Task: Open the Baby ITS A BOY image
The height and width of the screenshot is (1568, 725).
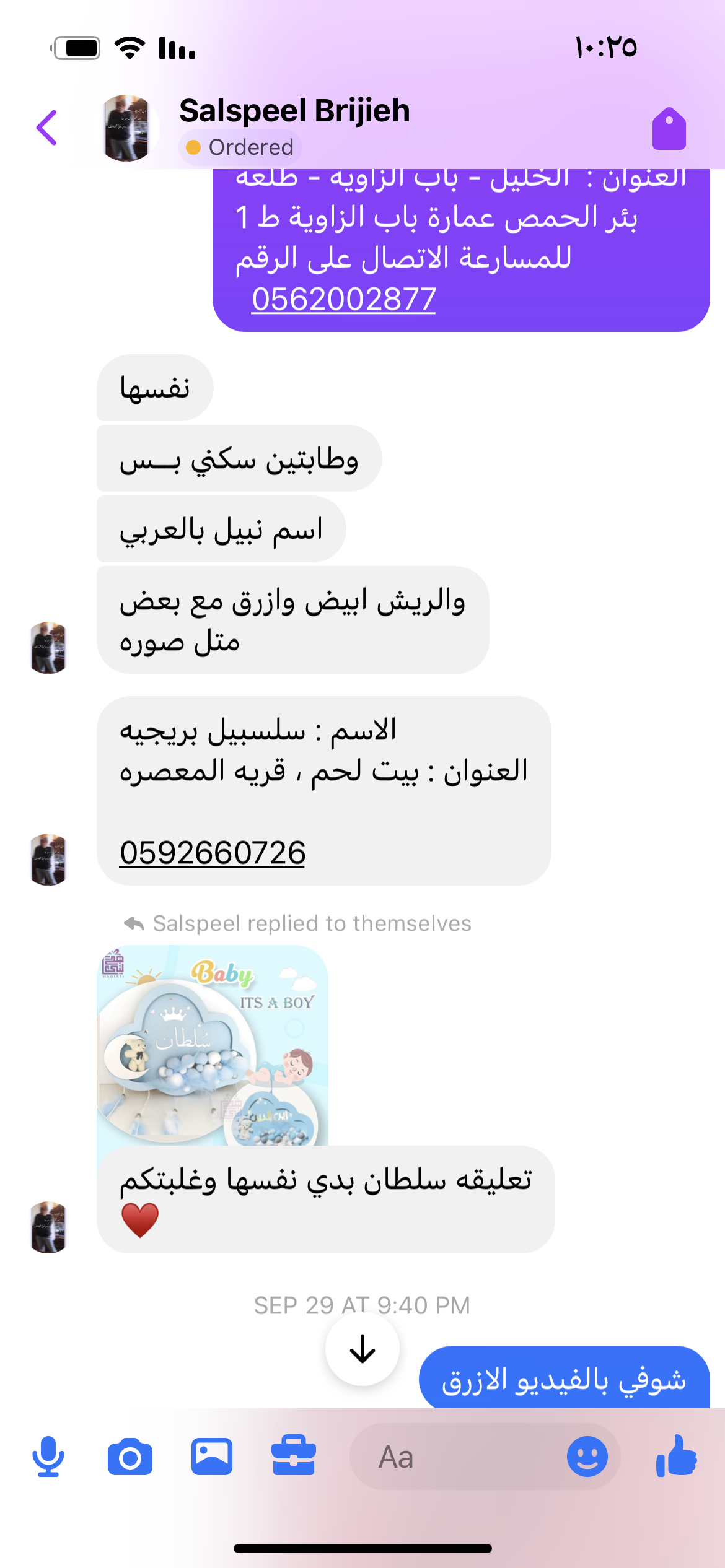Action: [213, 1045]
